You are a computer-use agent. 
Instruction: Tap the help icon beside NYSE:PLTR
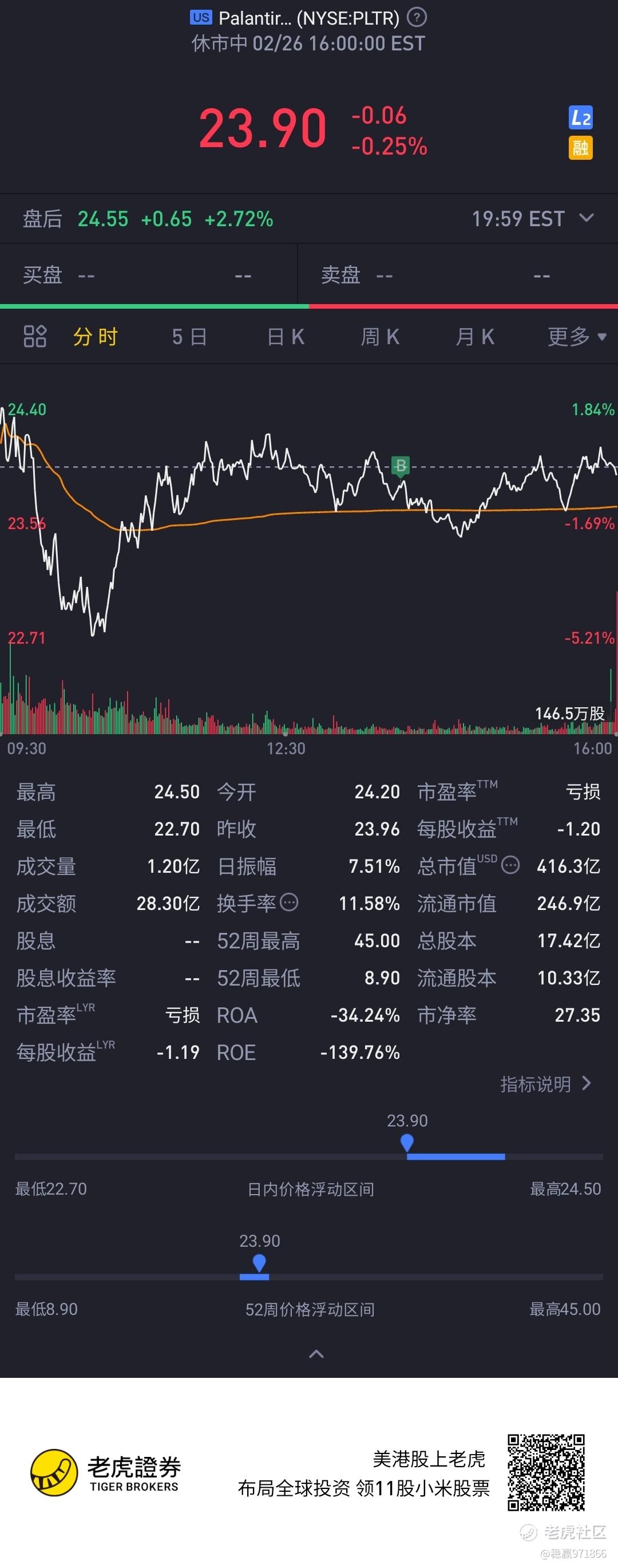pyautogui.click(x=417, y=18)
